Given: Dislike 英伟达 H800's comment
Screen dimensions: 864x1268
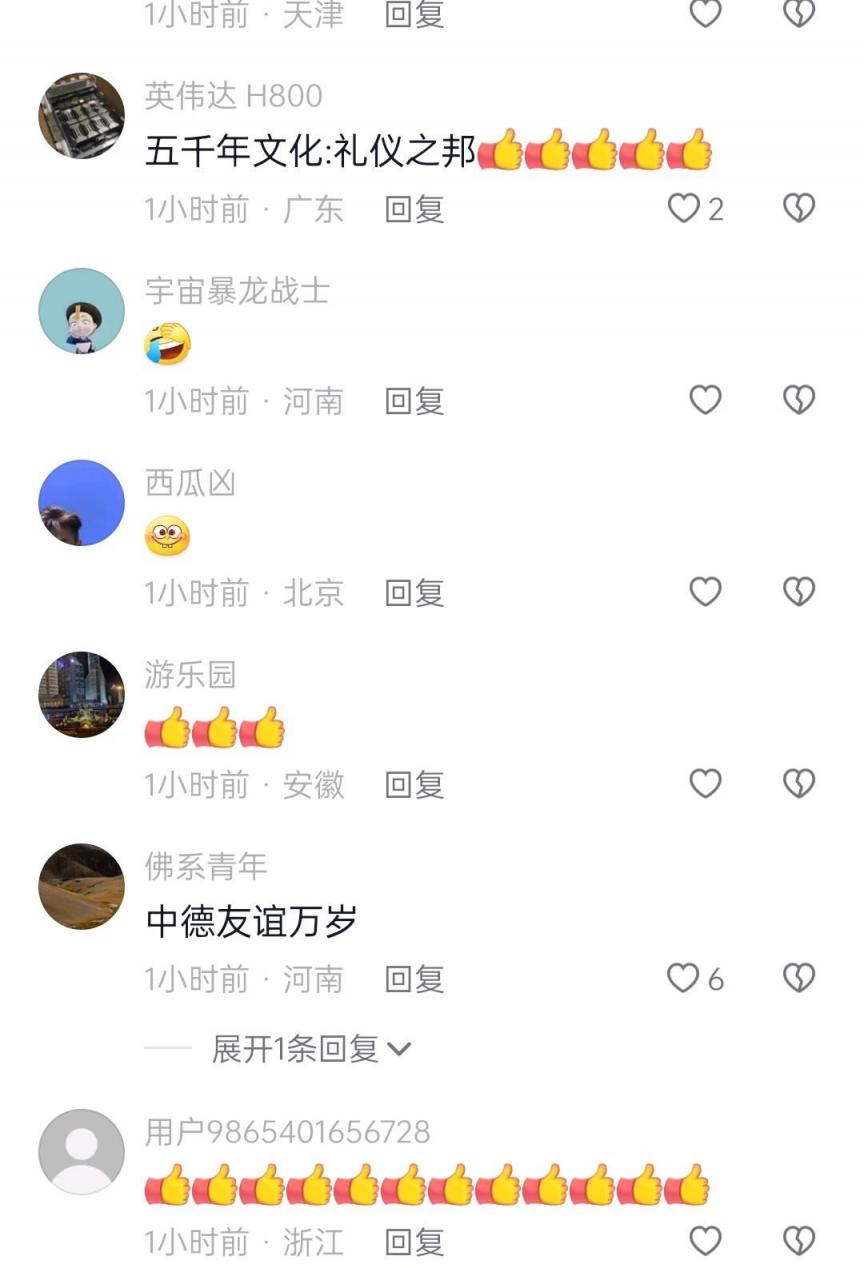Looking at the screenshot, I should tap(798, 208).
